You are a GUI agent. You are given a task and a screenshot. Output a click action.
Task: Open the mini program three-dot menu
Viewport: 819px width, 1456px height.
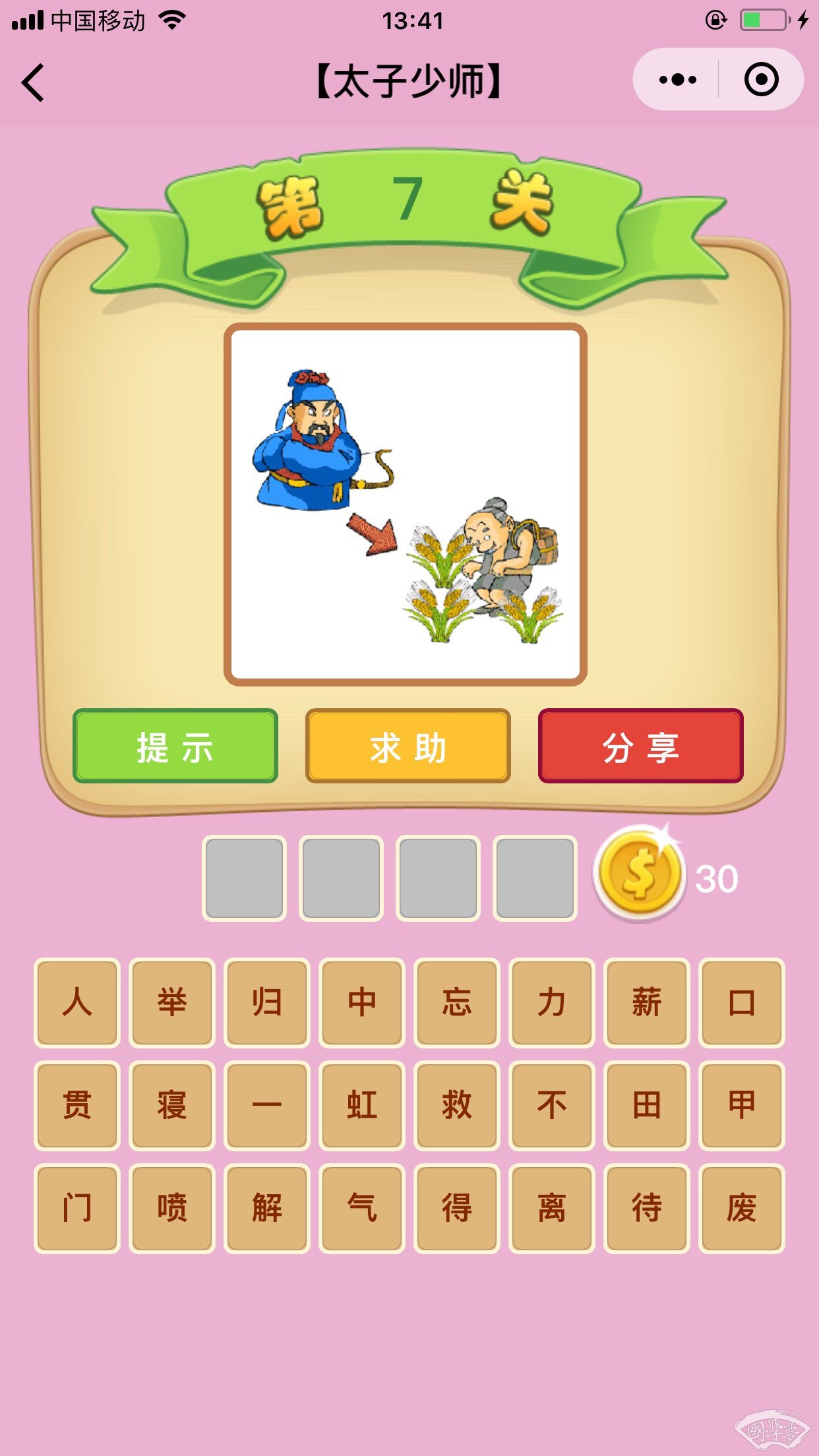677,80
